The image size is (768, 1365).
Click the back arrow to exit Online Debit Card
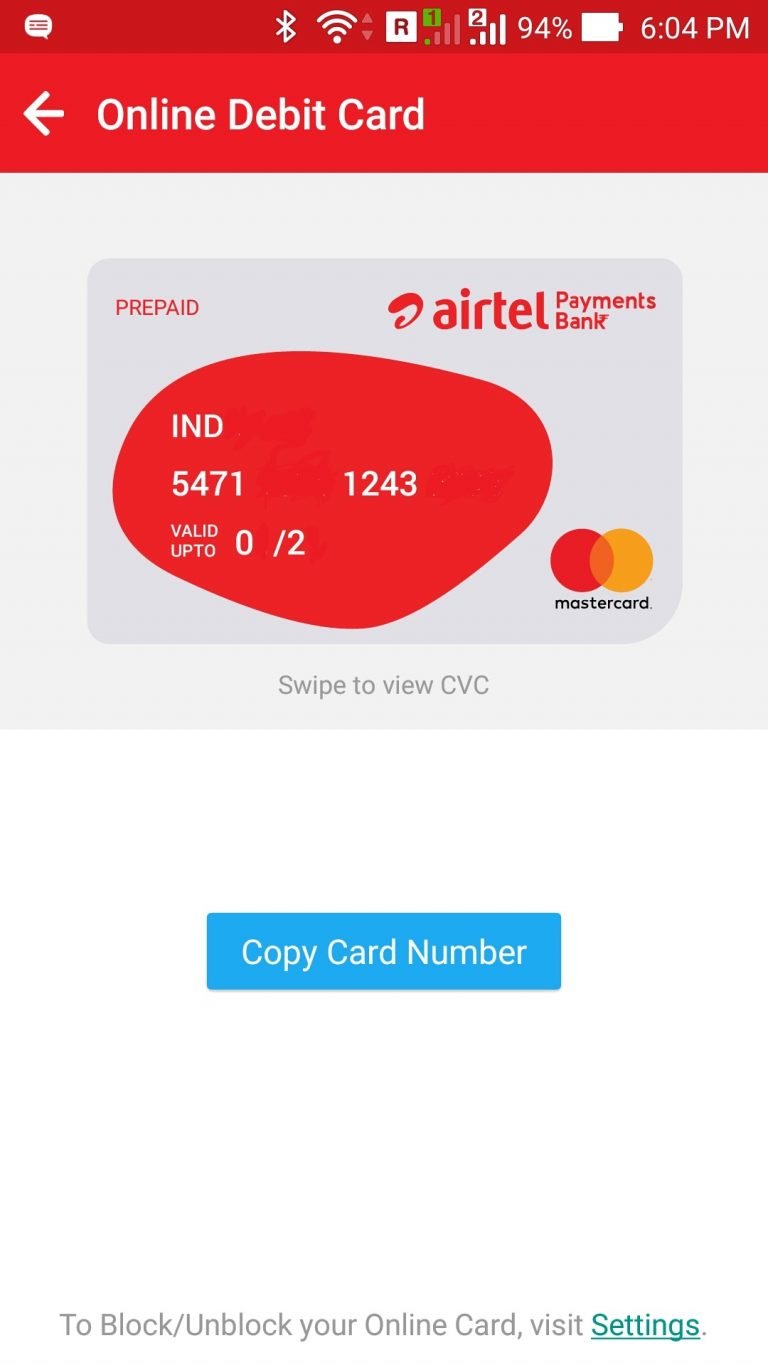point(43,113)
